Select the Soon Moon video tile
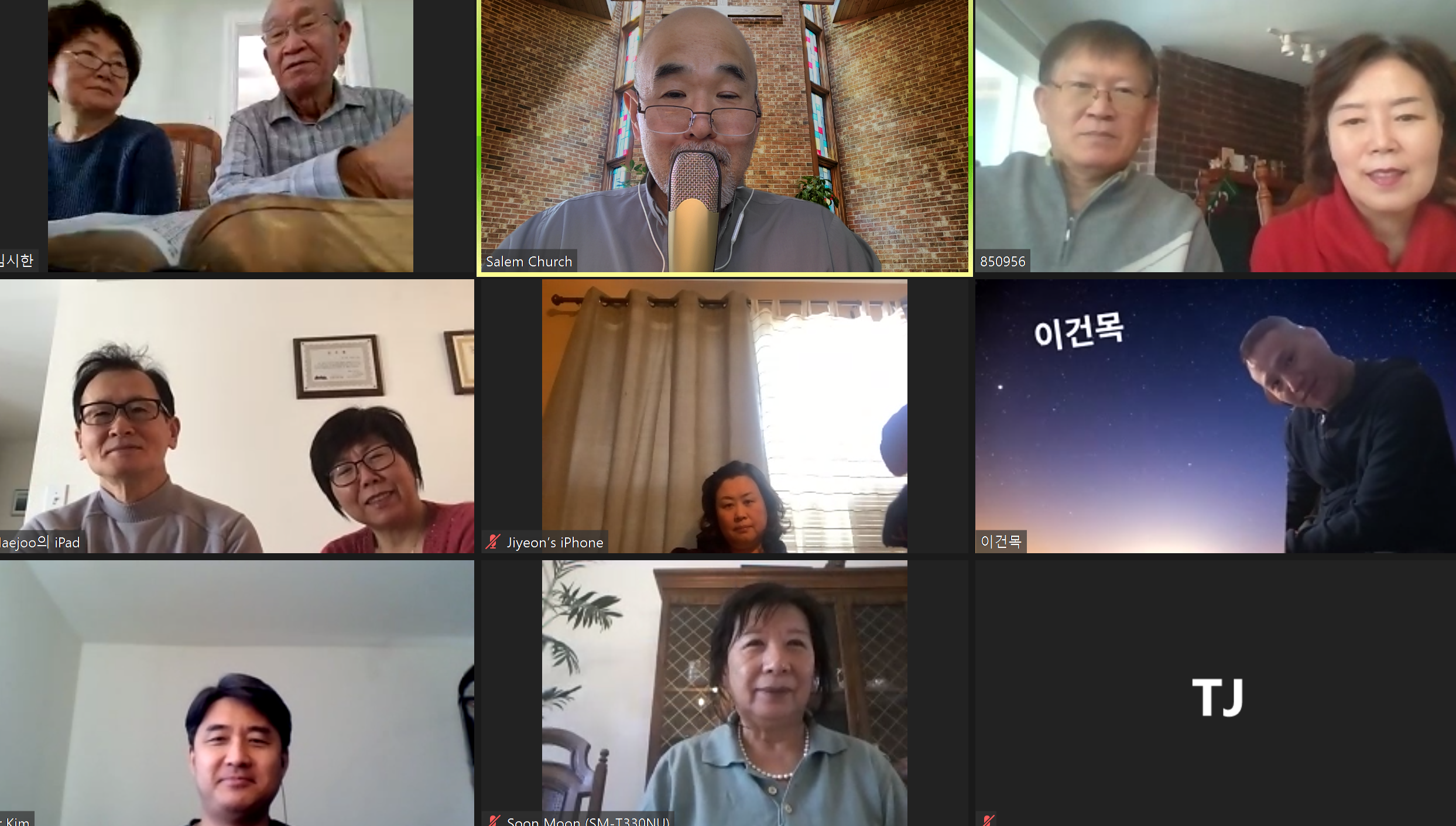The image size is (1456, 826). point(724,694)
